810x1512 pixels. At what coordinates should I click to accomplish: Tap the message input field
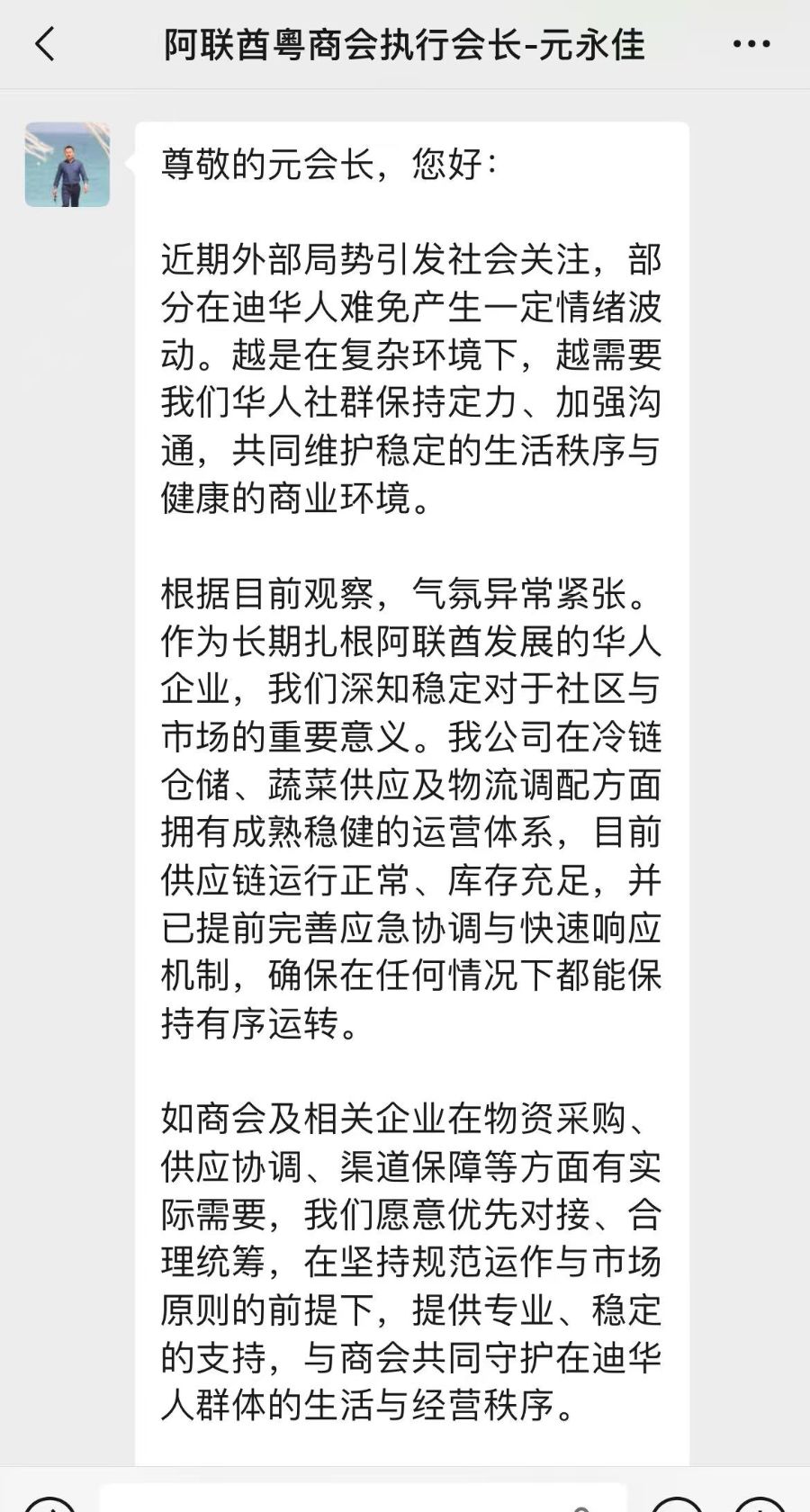pos(360,1500)
